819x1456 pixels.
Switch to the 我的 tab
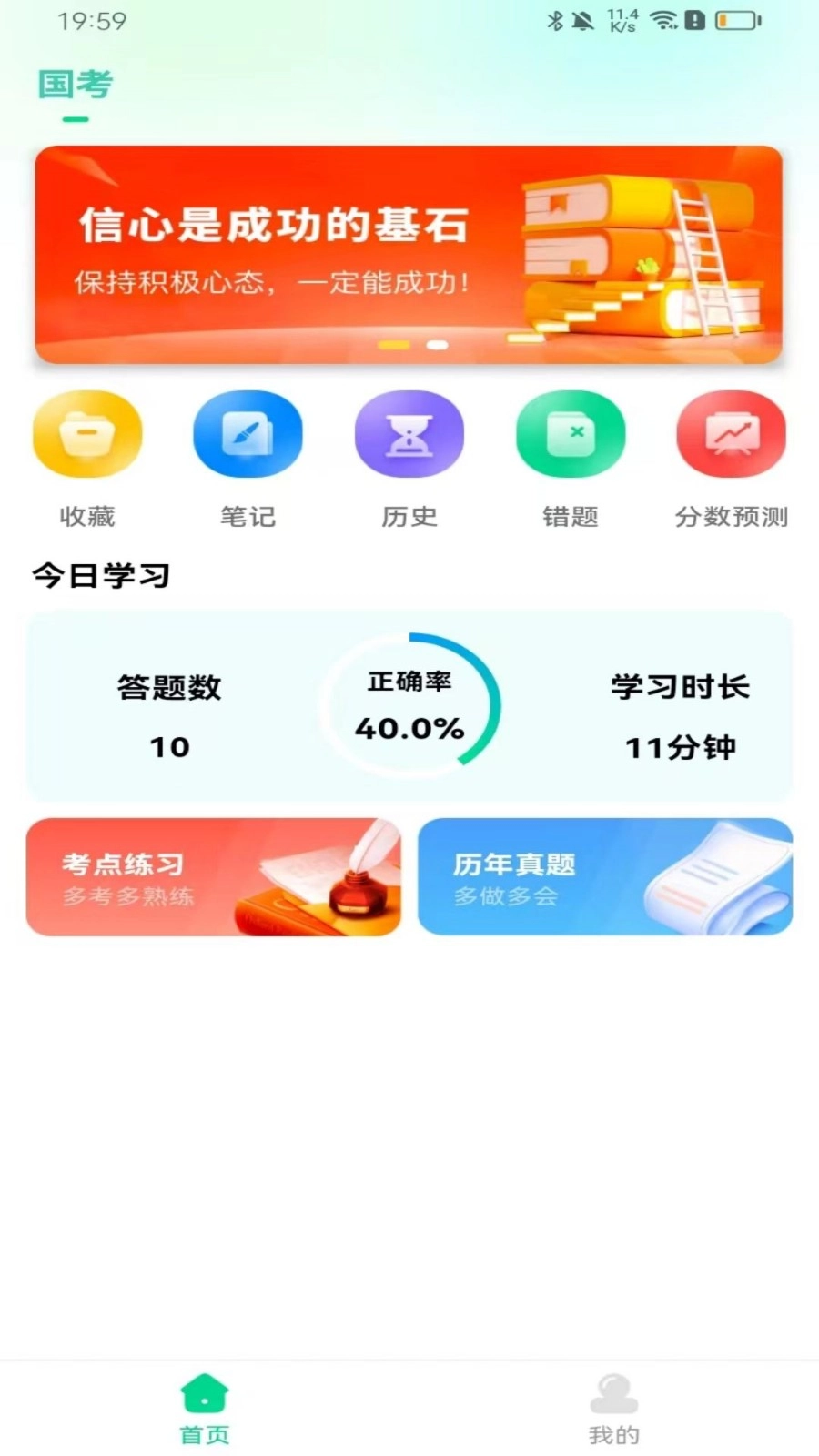615,1409
